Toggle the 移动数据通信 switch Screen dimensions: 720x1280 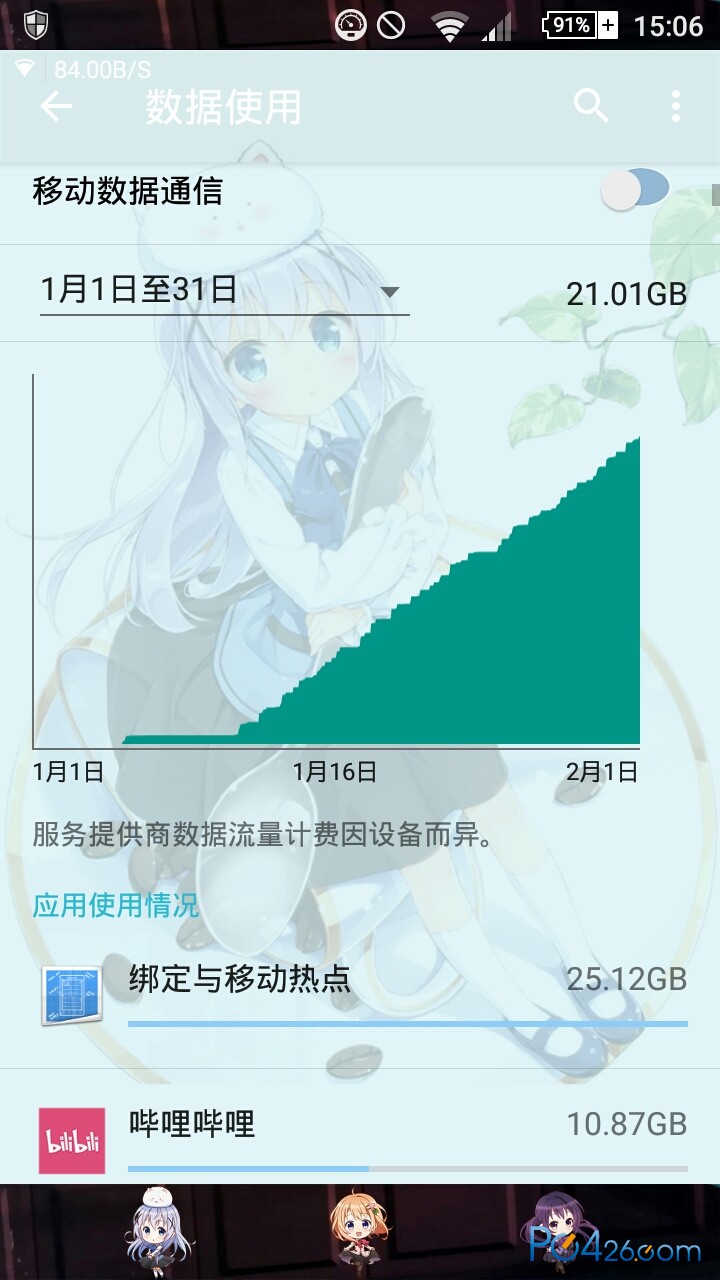[636, 189]
